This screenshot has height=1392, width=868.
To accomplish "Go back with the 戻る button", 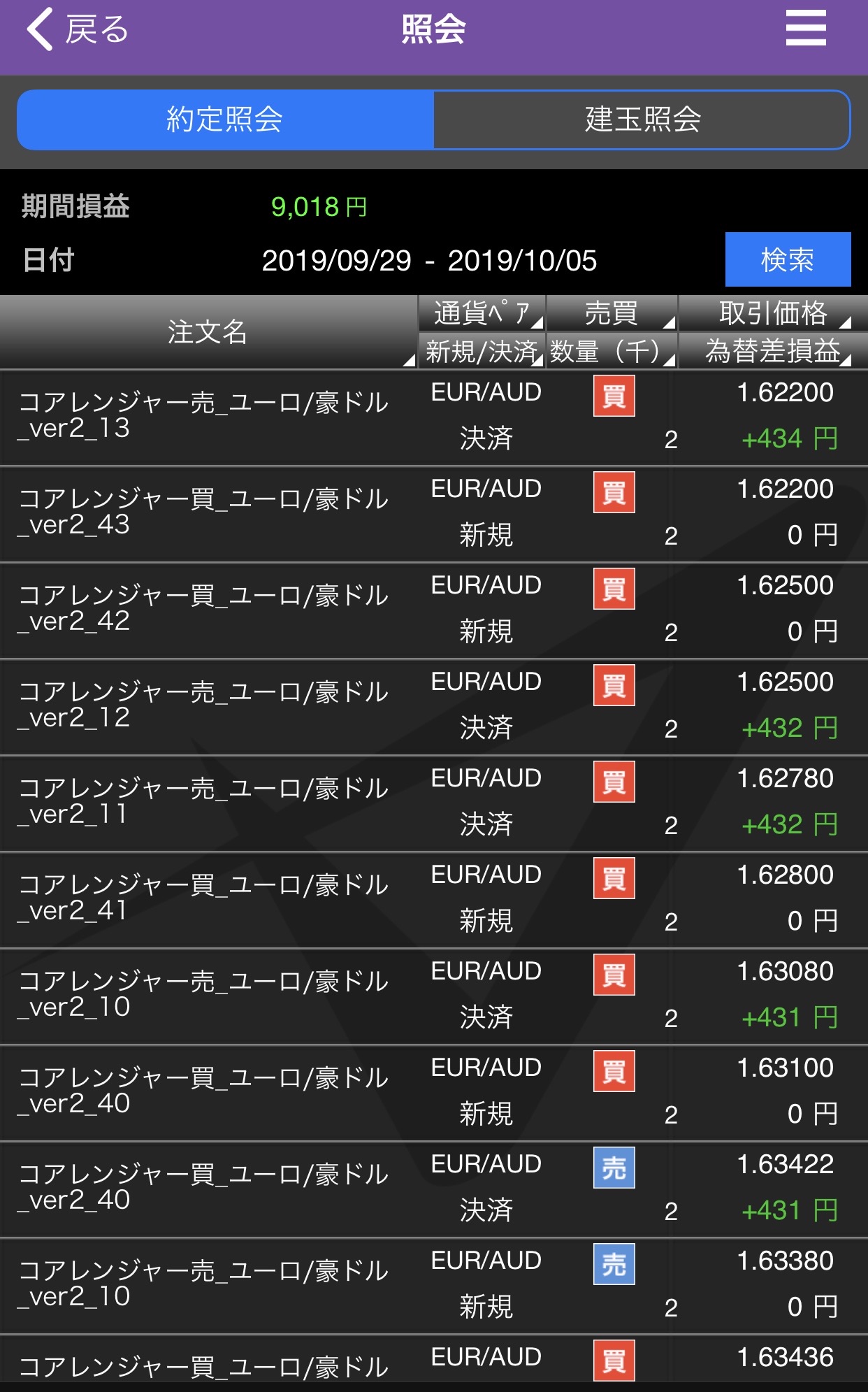I will click(x=77, y=29).
